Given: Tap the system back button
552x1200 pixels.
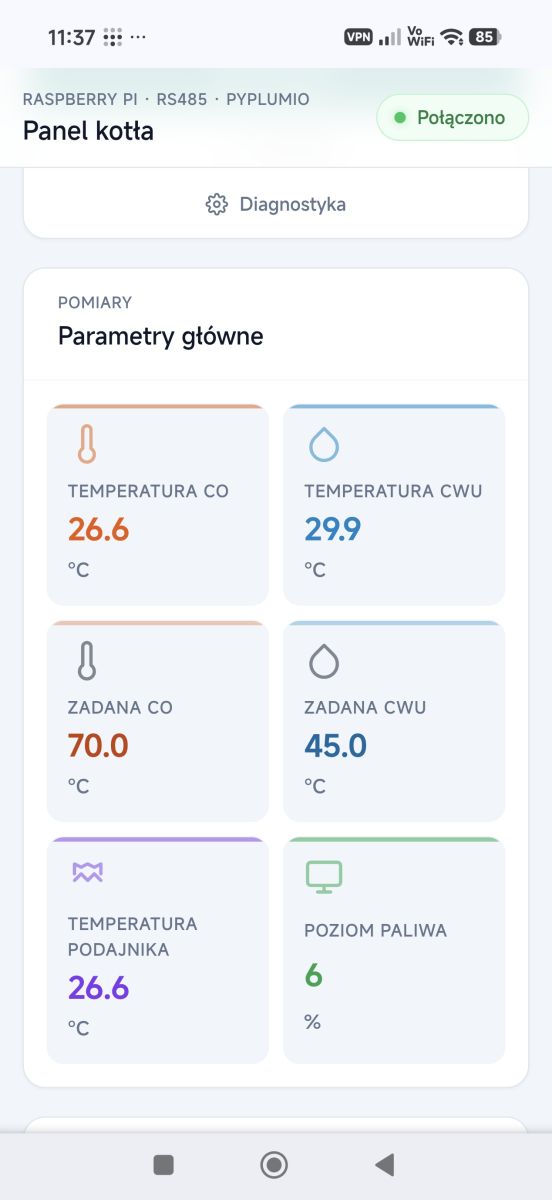Looking at the screenshot, I should [384, 1164].
